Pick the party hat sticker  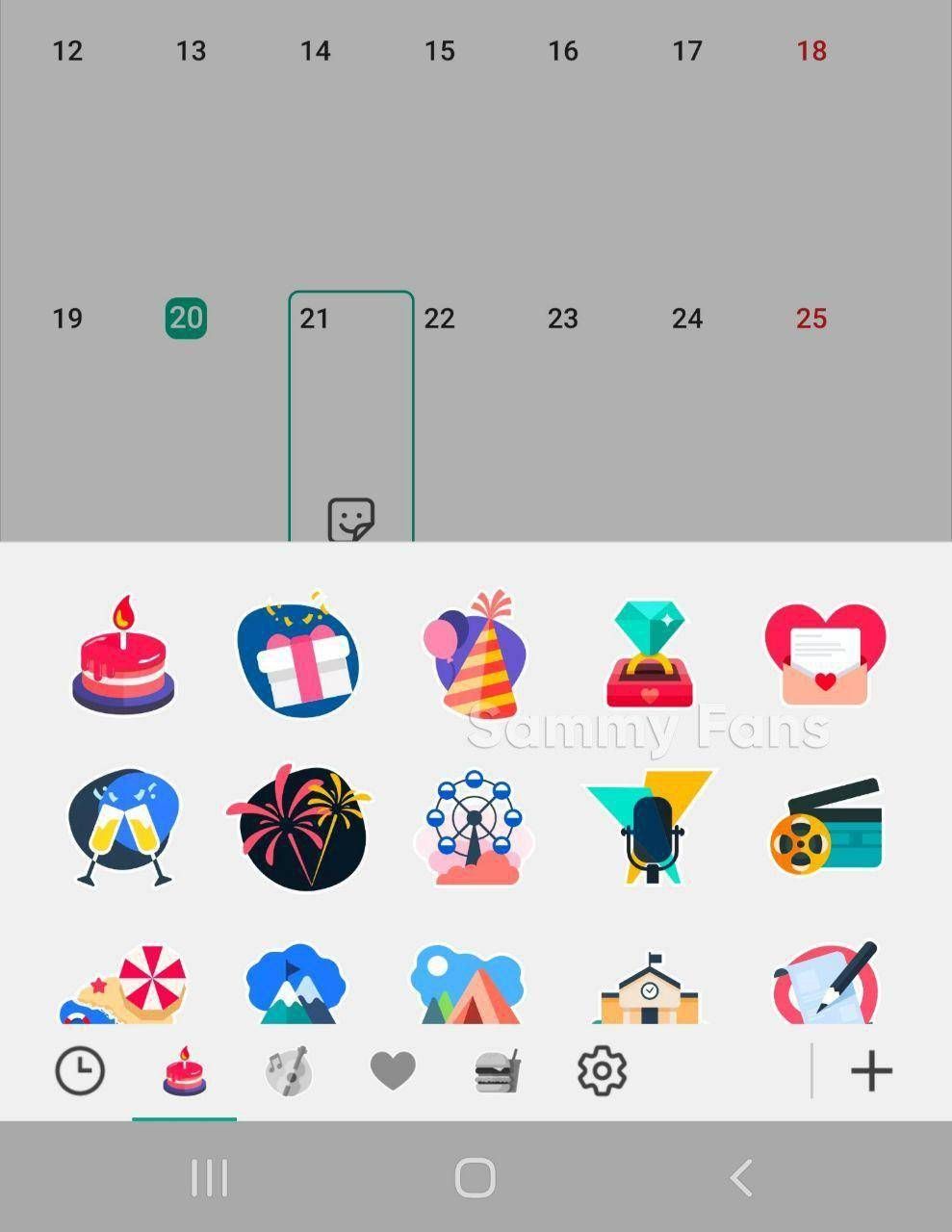474,655
